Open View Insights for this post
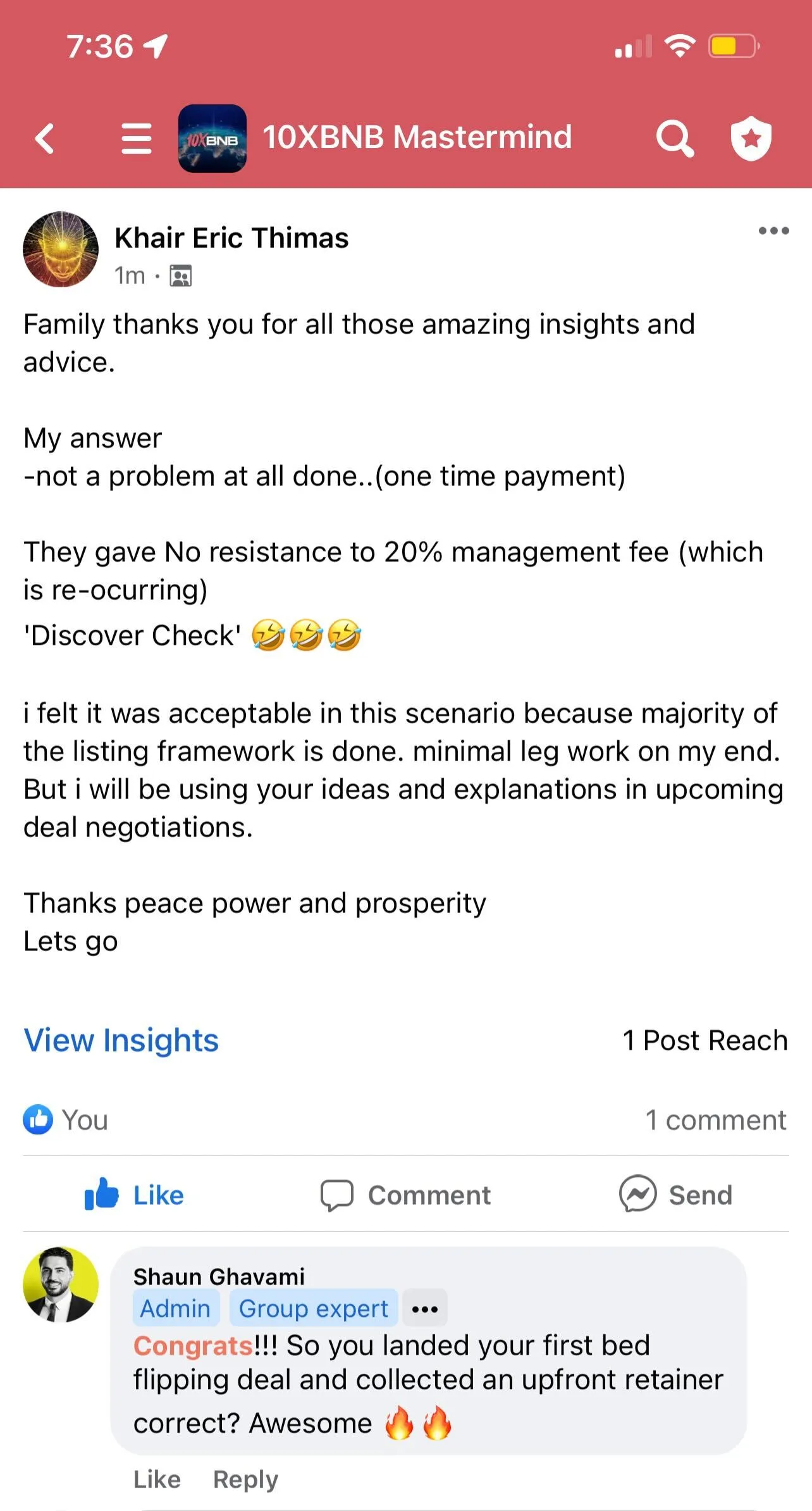 click(x=121, y=1040)
